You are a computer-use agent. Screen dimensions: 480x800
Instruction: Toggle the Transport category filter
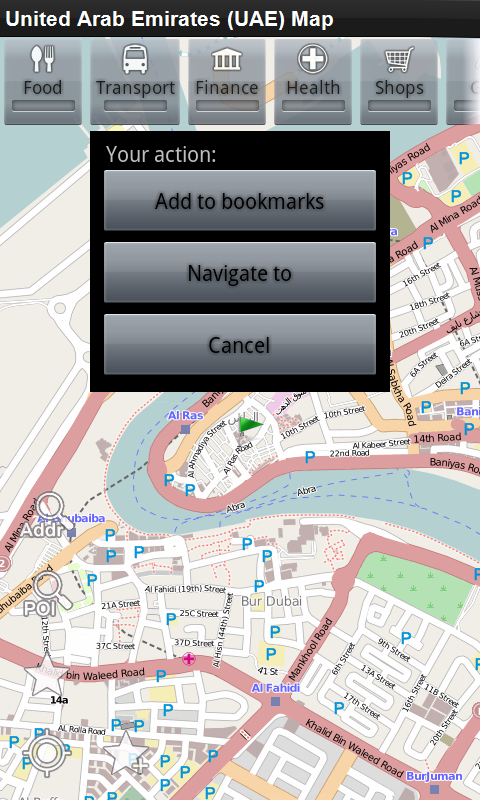point(135,82)
